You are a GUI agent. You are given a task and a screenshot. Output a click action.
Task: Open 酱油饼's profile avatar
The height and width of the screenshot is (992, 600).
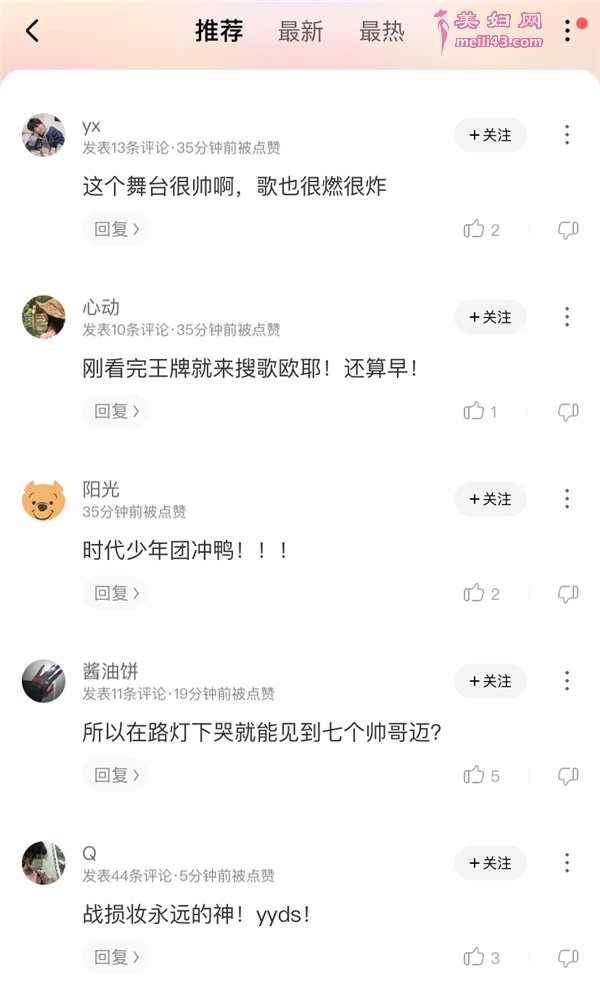coord(43,681)
